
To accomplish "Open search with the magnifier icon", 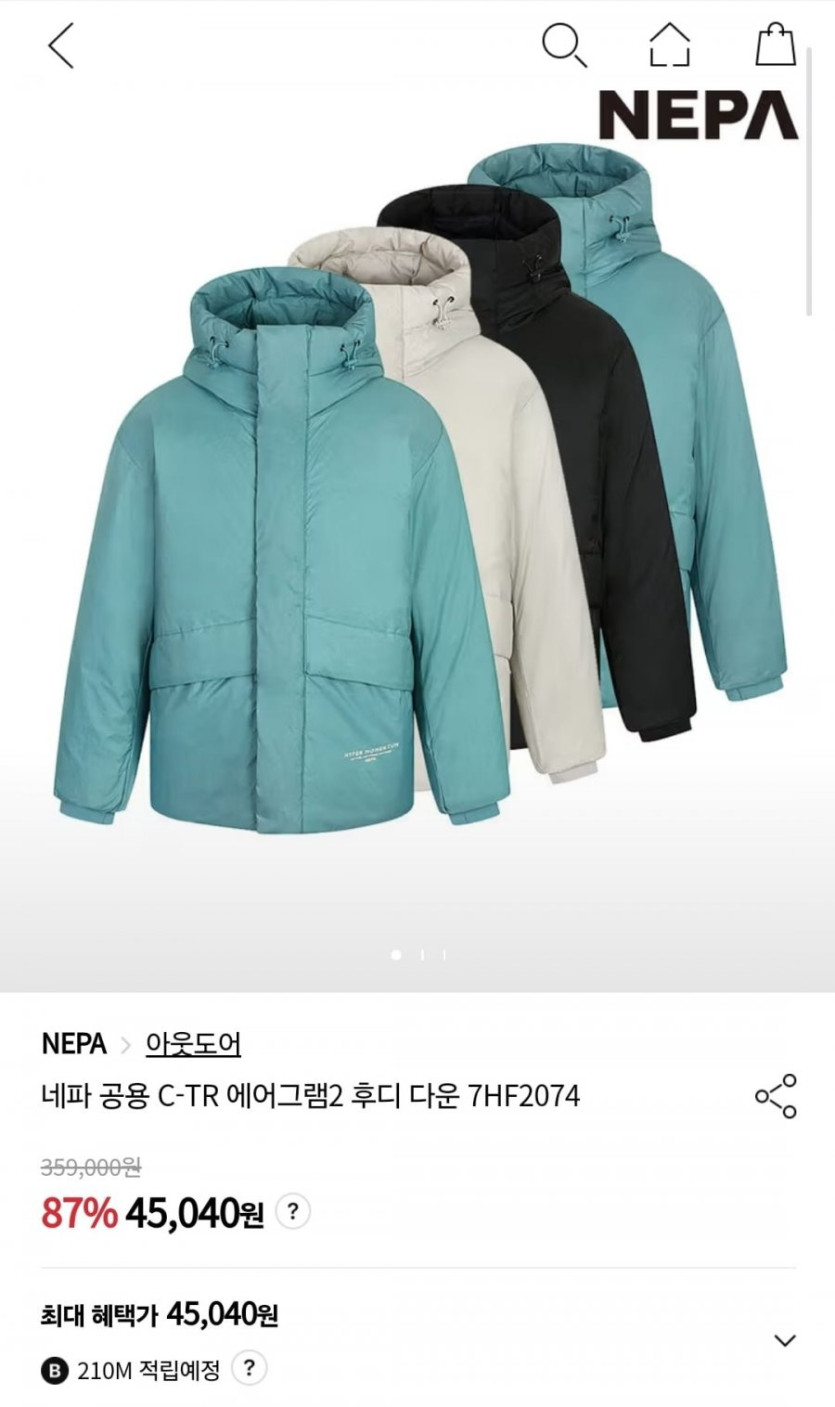I will tap(564, 46).
